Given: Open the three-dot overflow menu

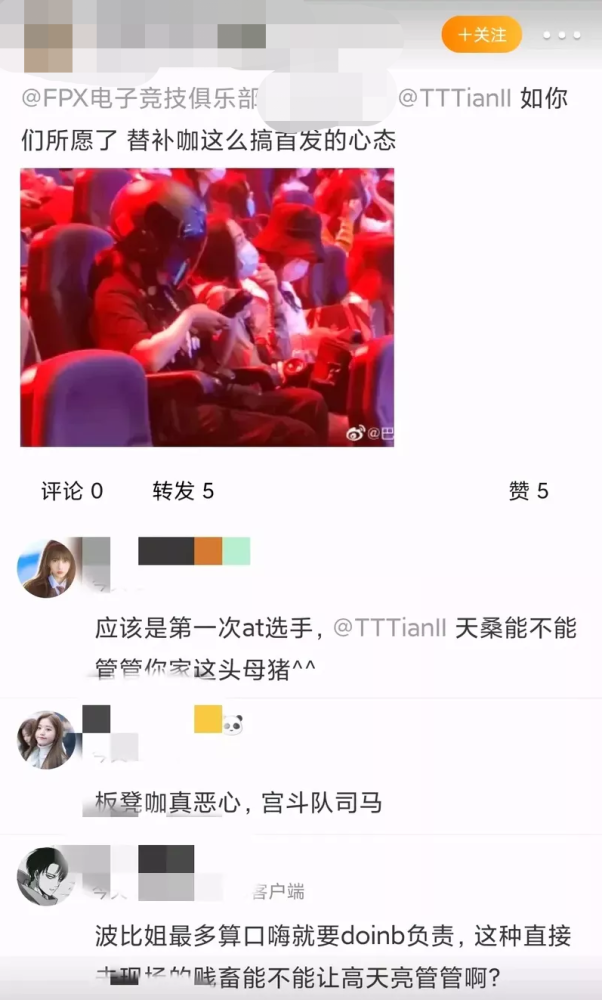Looking at the screenshot, I should click(562, 36).
